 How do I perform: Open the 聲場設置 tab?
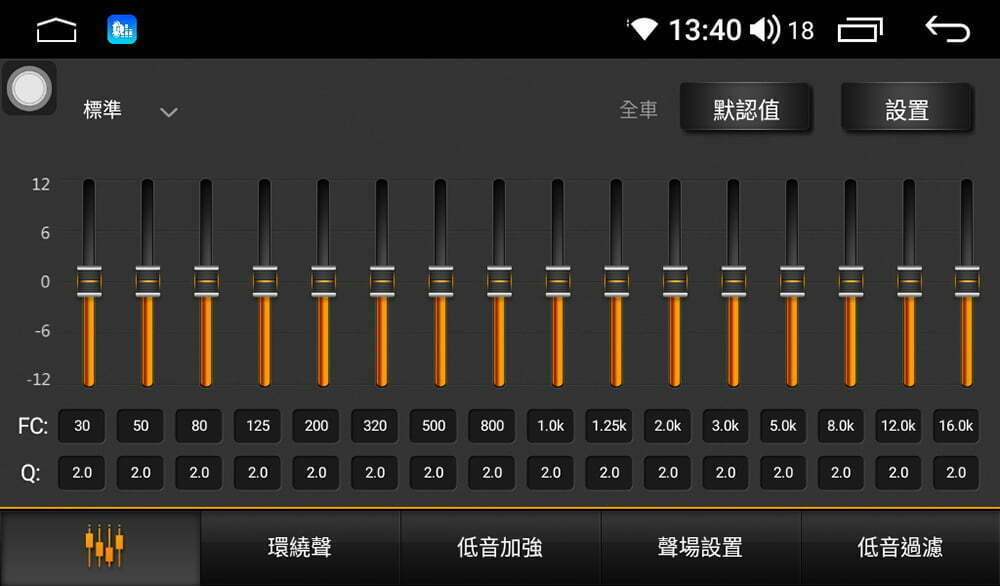click(x=700, y=548)
